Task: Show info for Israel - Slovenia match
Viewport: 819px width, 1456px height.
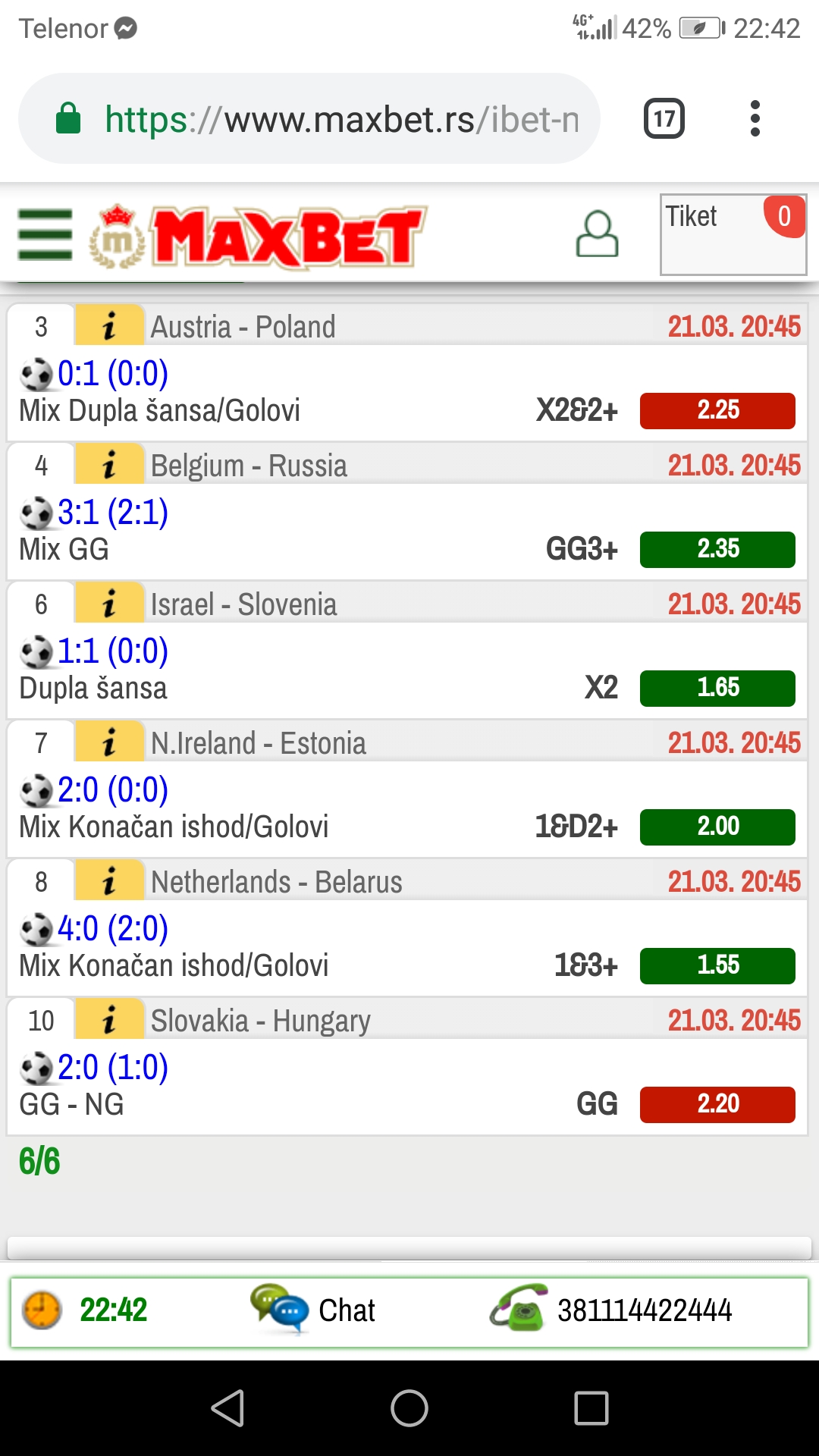Action: pos(109,604)
